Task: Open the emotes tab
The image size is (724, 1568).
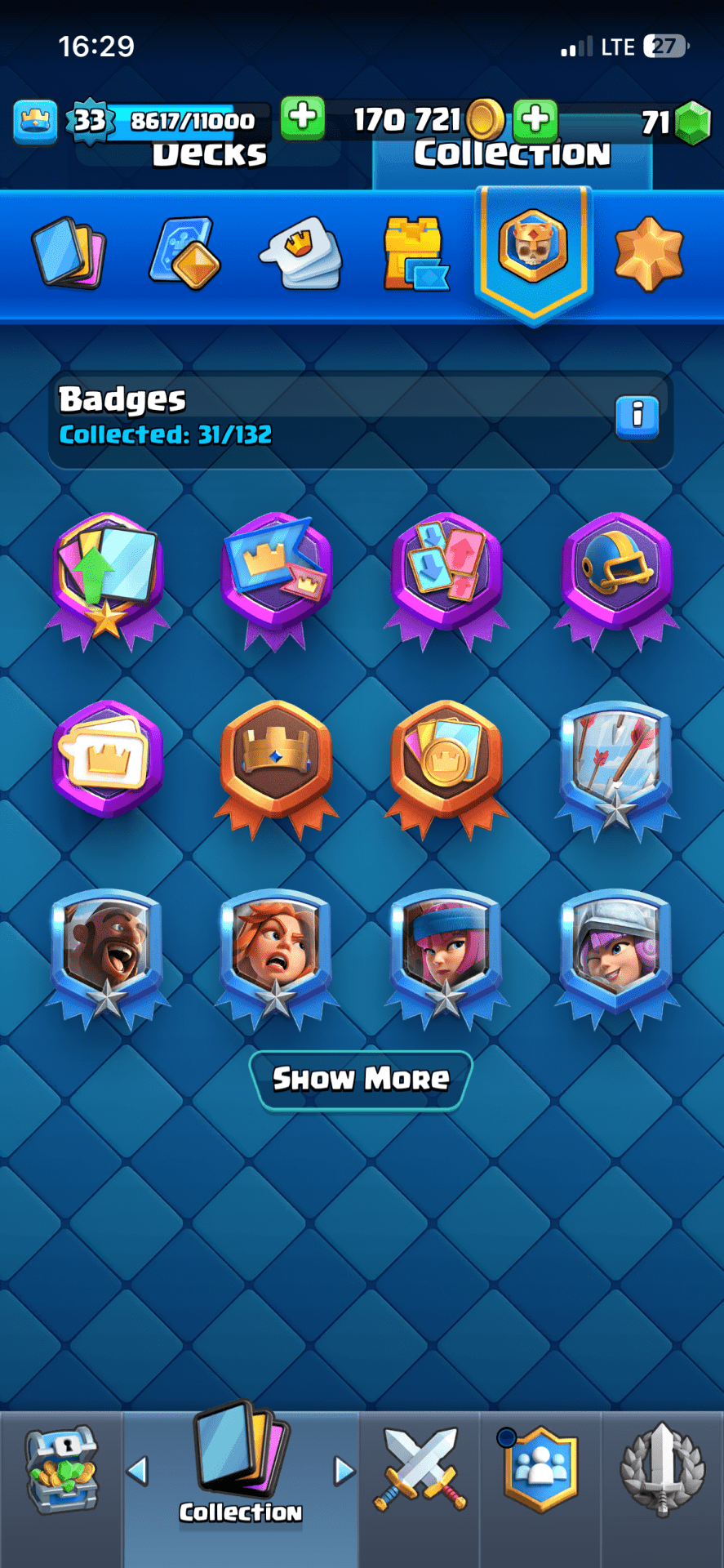Action: [301, 253]
